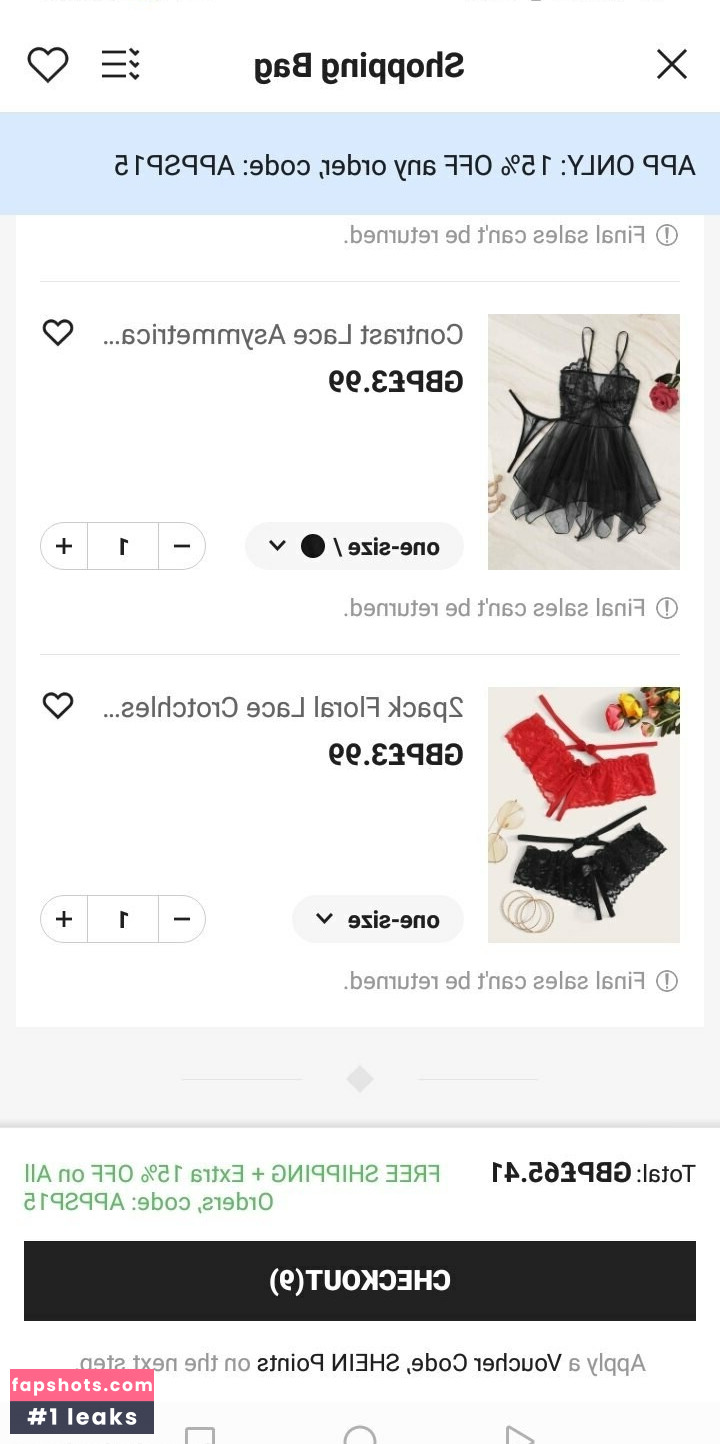This screenshot has width=720, height=1444.
Task: Open the 2pack Floral Lace product image
Action: [583, 814]
